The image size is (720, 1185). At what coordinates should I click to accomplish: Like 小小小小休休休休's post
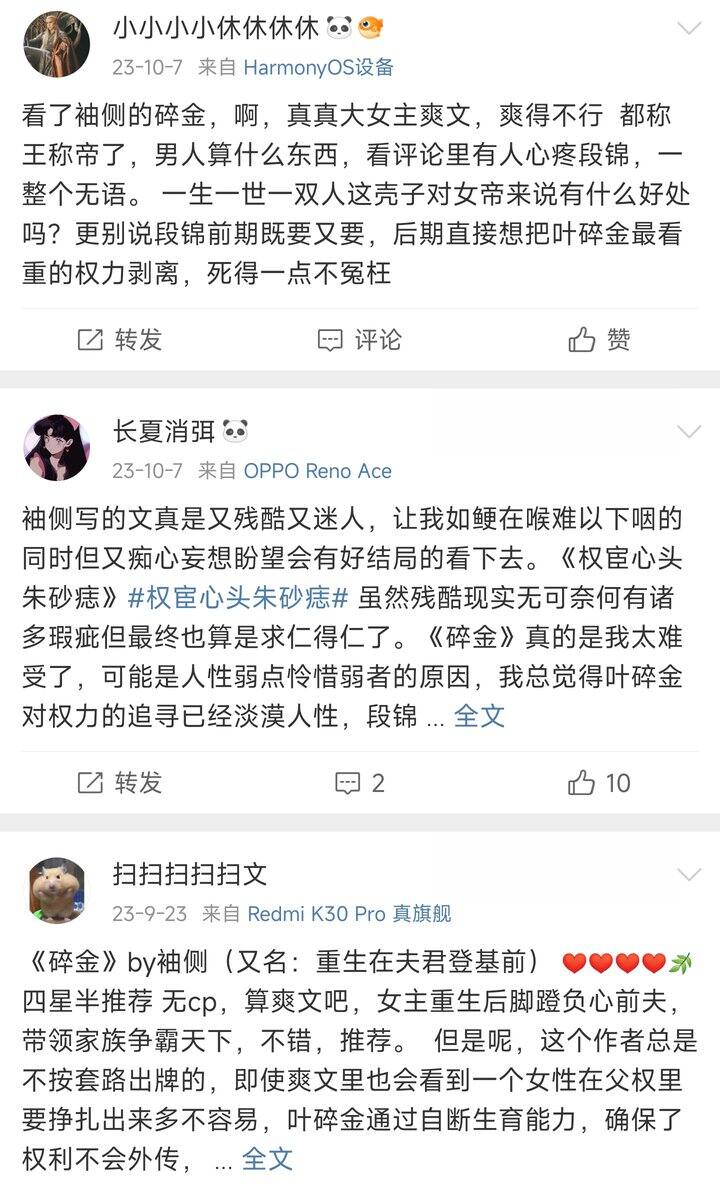[x=599, y=340]
